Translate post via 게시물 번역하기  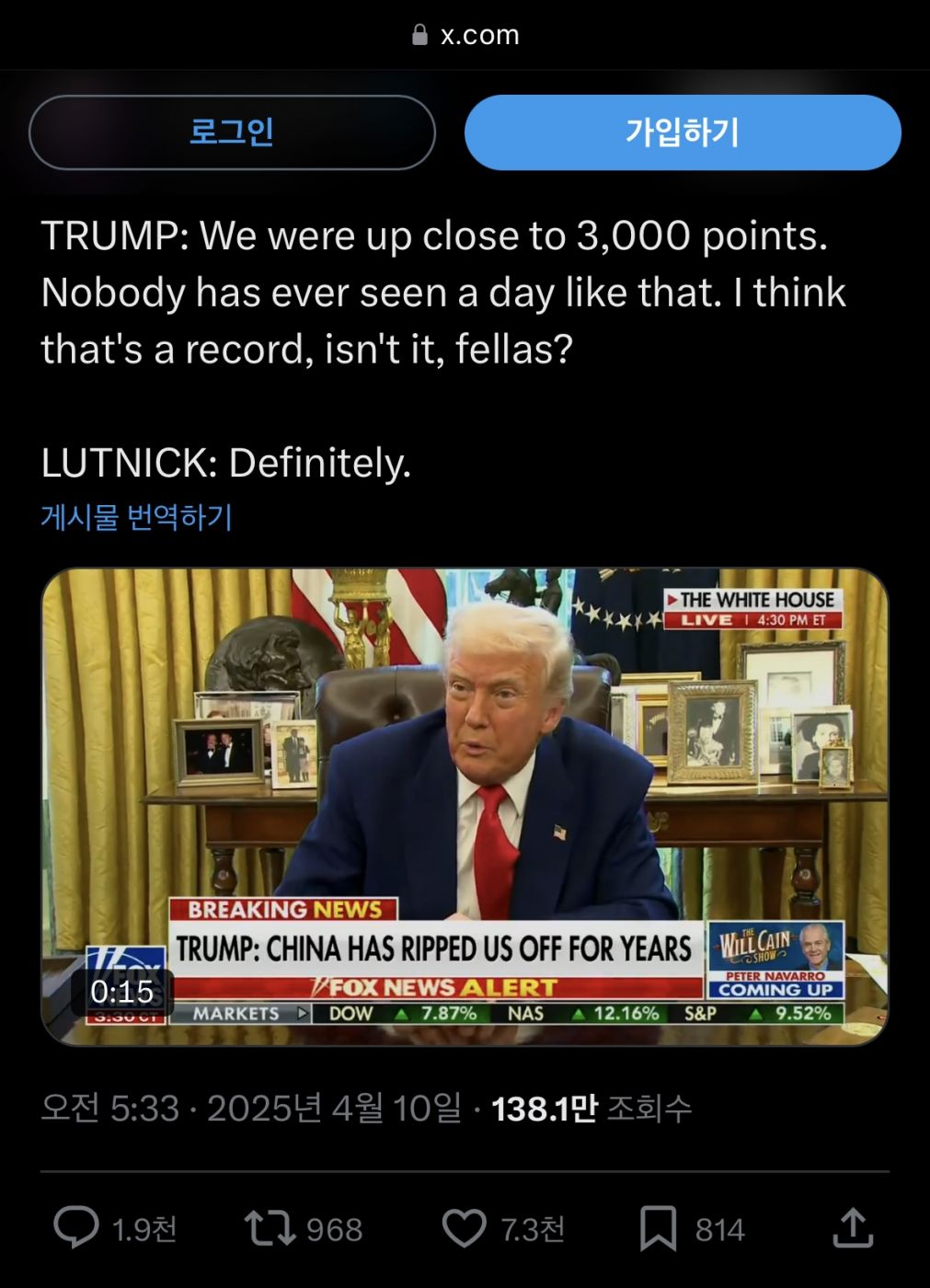click(x=137, y=517)
